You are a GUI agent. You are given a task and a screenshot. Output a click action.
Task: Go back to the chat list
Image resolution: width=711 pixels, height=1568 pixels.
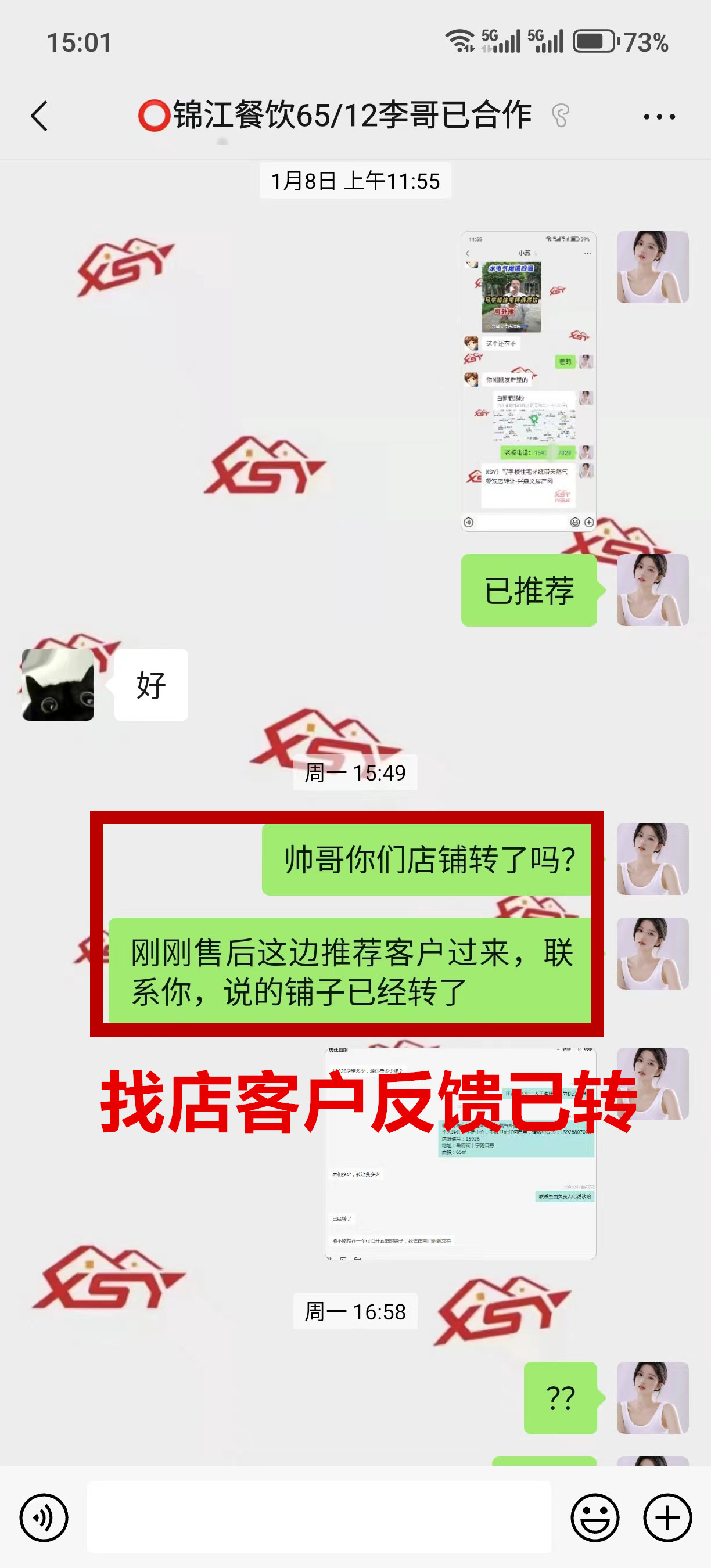39,116
